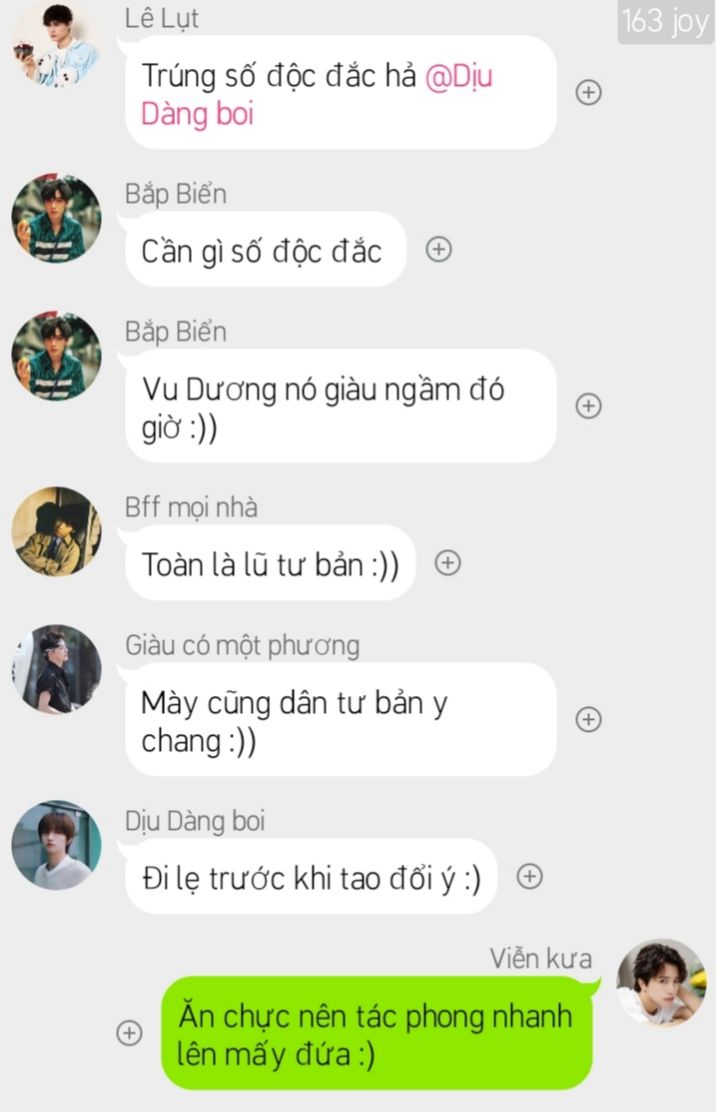716x1112 pixels.
Task: Open Viễn kưa's profile picture
Action: coord(661,982)
